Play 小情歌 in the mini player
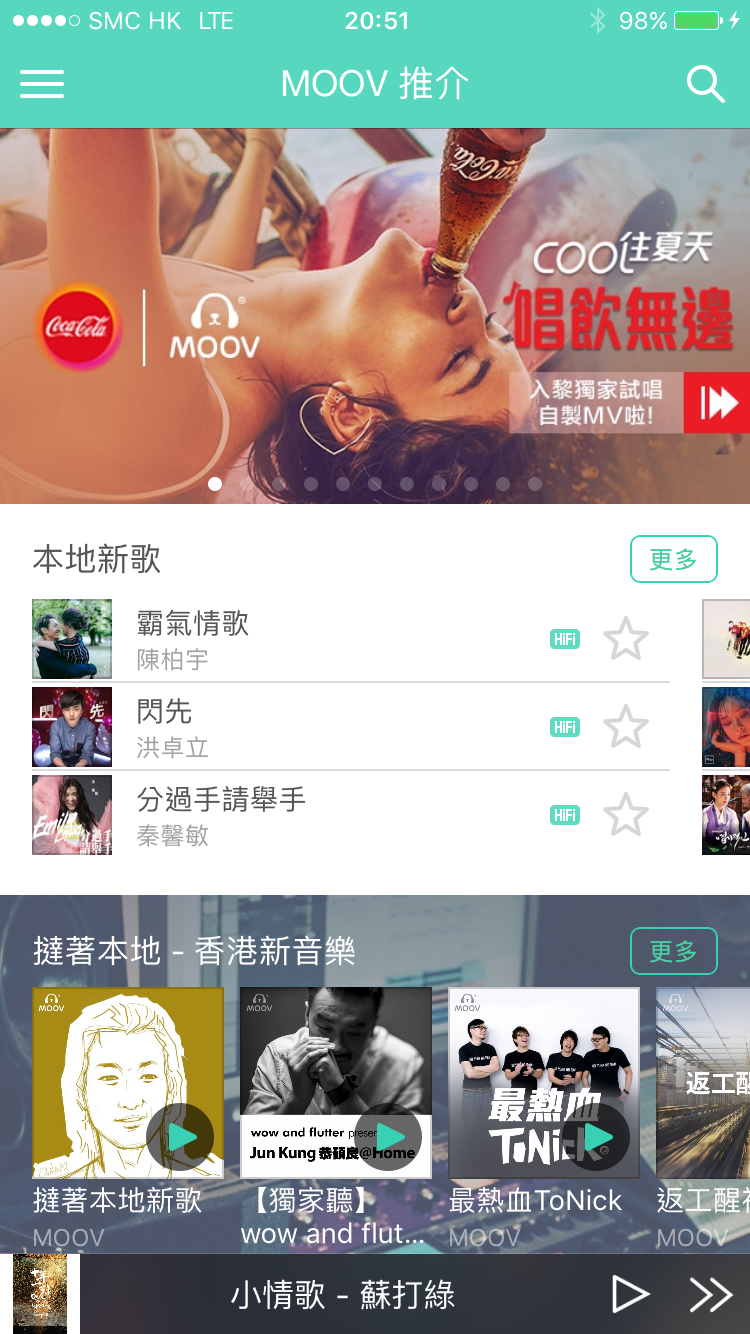The image size is (750, 1334). (x=630, y=1295)
